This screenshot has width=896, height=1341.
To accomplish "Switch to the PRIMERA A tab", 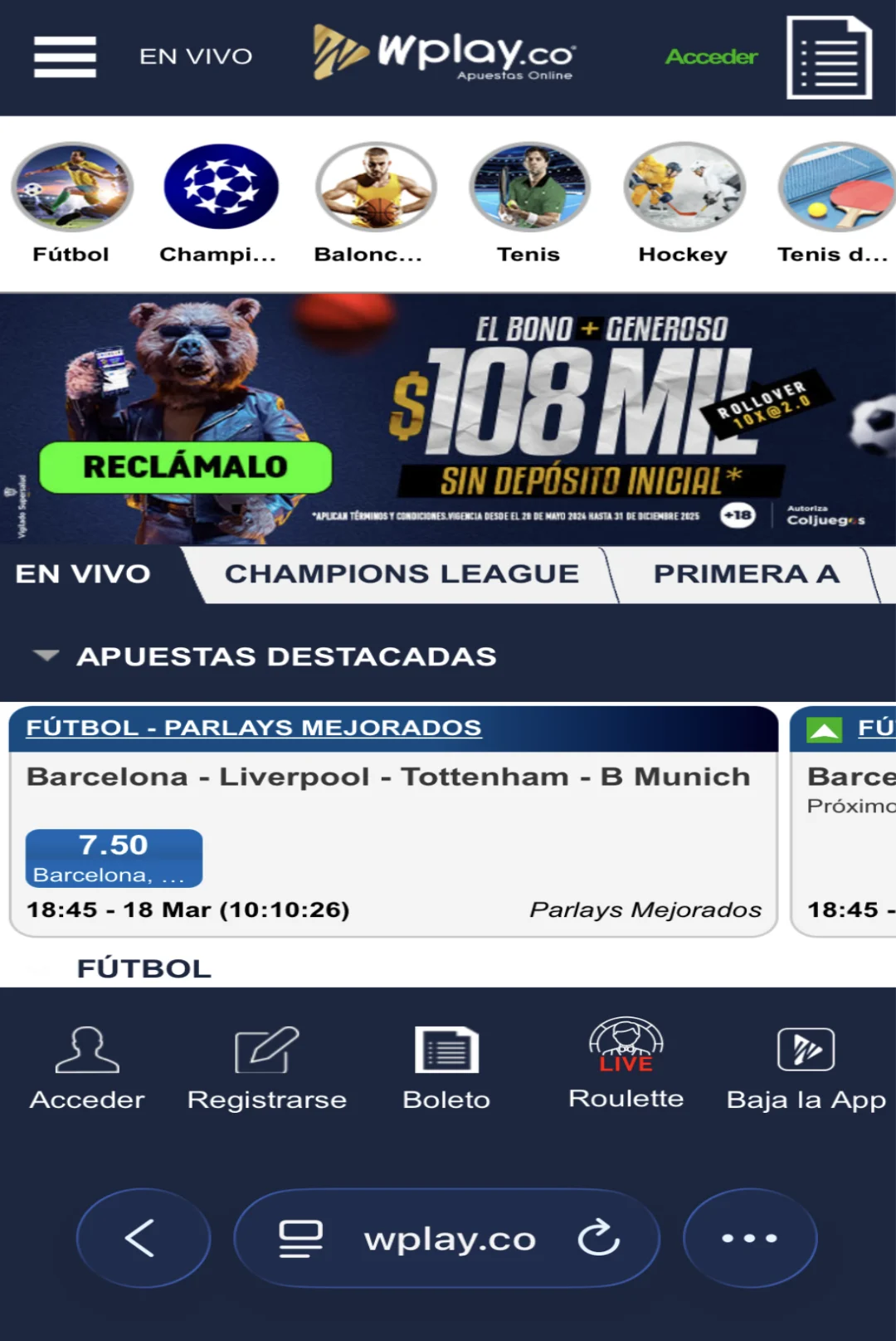I will point(746,573).
